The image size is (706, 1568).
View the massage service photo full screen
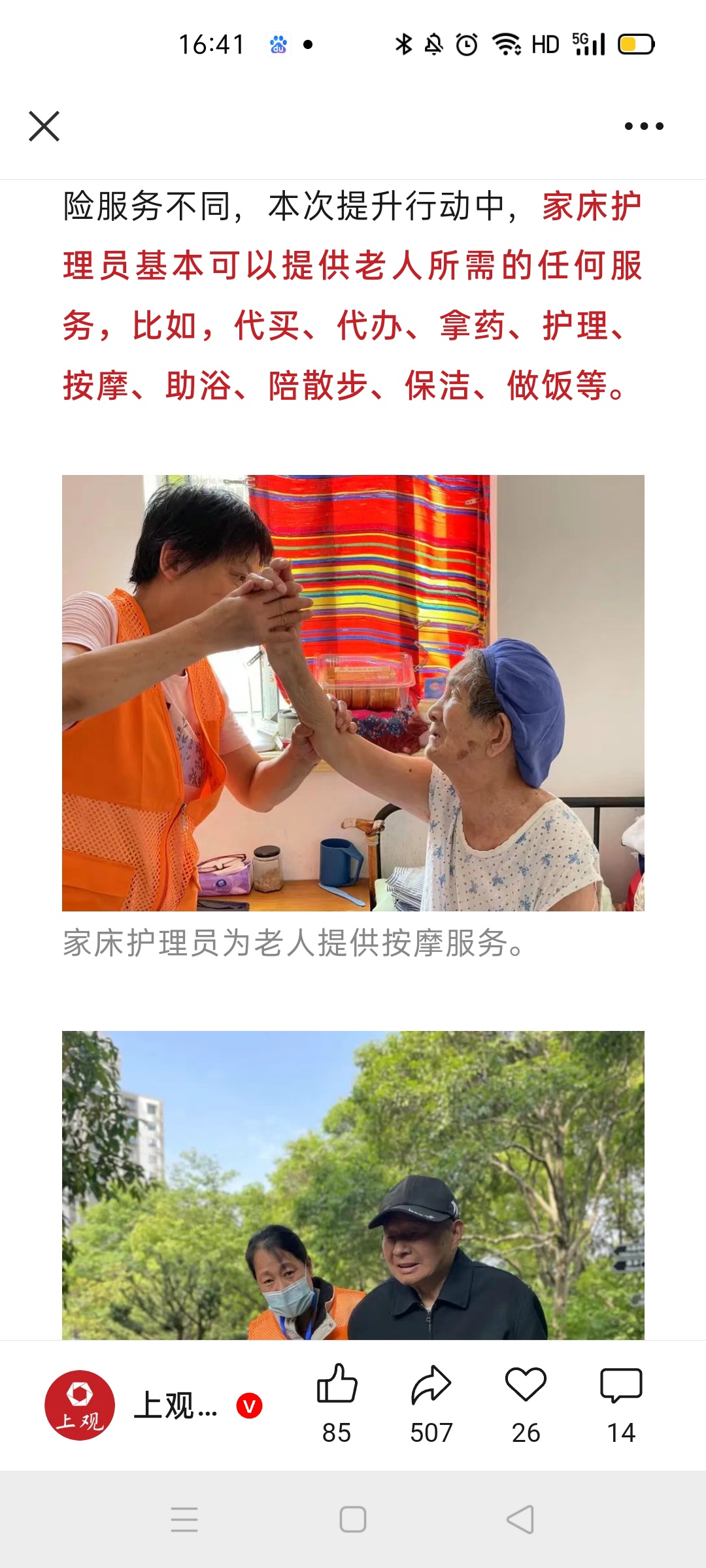coord(353,693)
